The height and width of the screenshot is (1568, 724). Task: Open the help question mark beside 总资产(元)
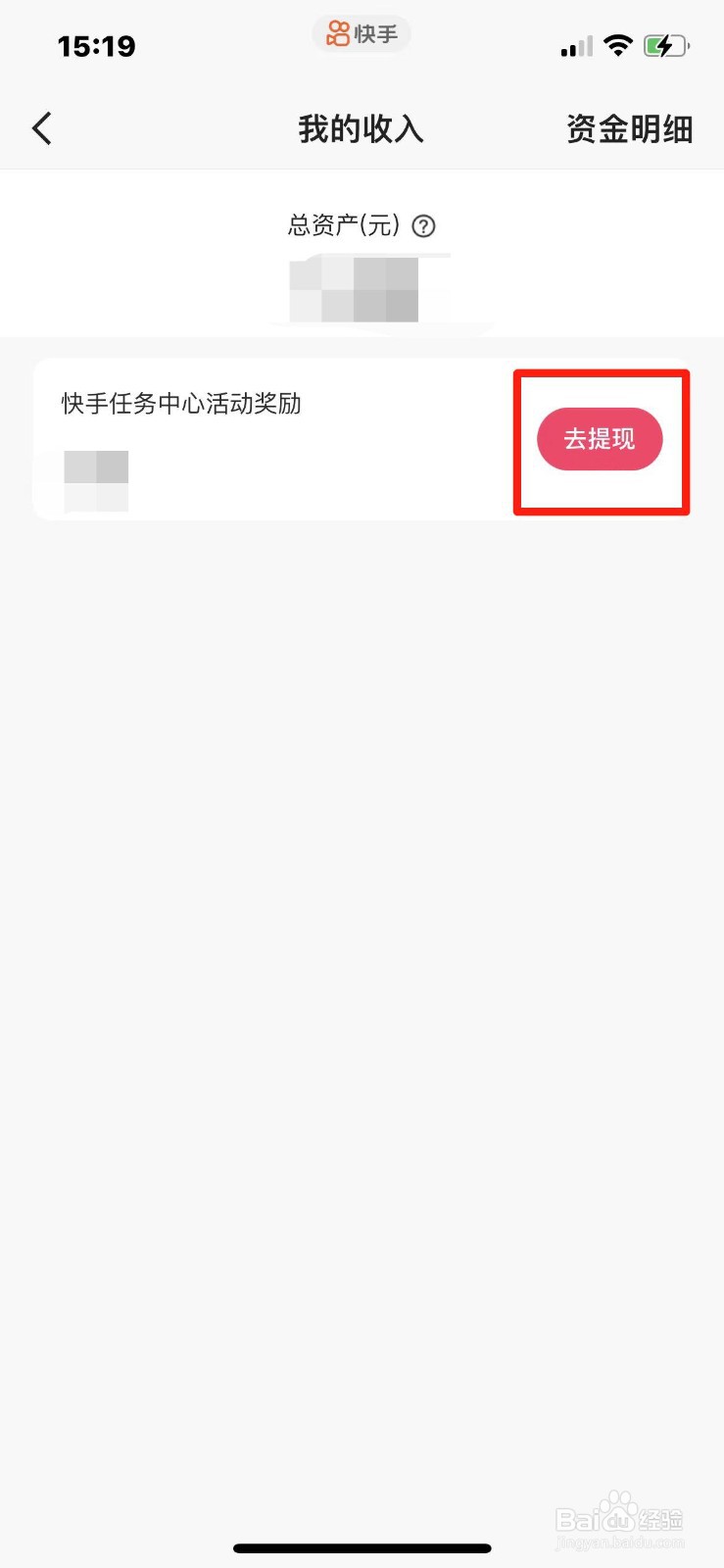[x=424, y=226]
